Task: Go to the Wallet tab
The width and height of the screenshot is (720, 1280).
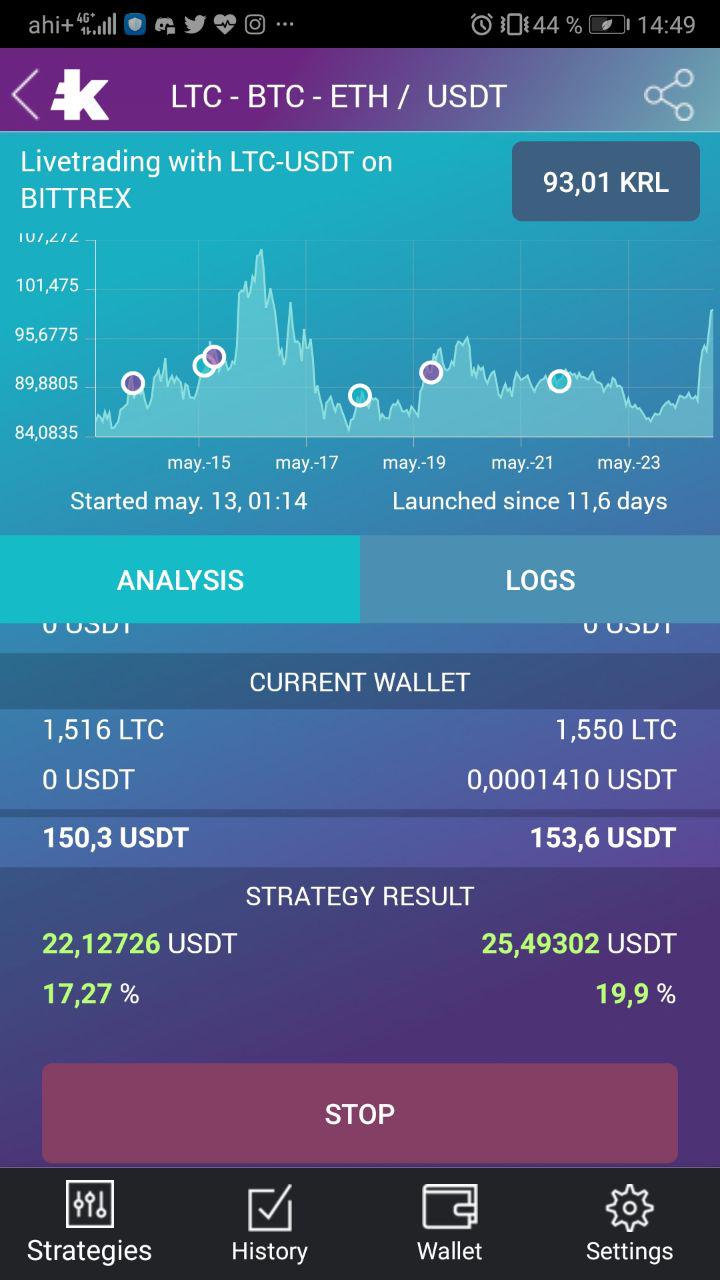Action: click(450, 1223)
